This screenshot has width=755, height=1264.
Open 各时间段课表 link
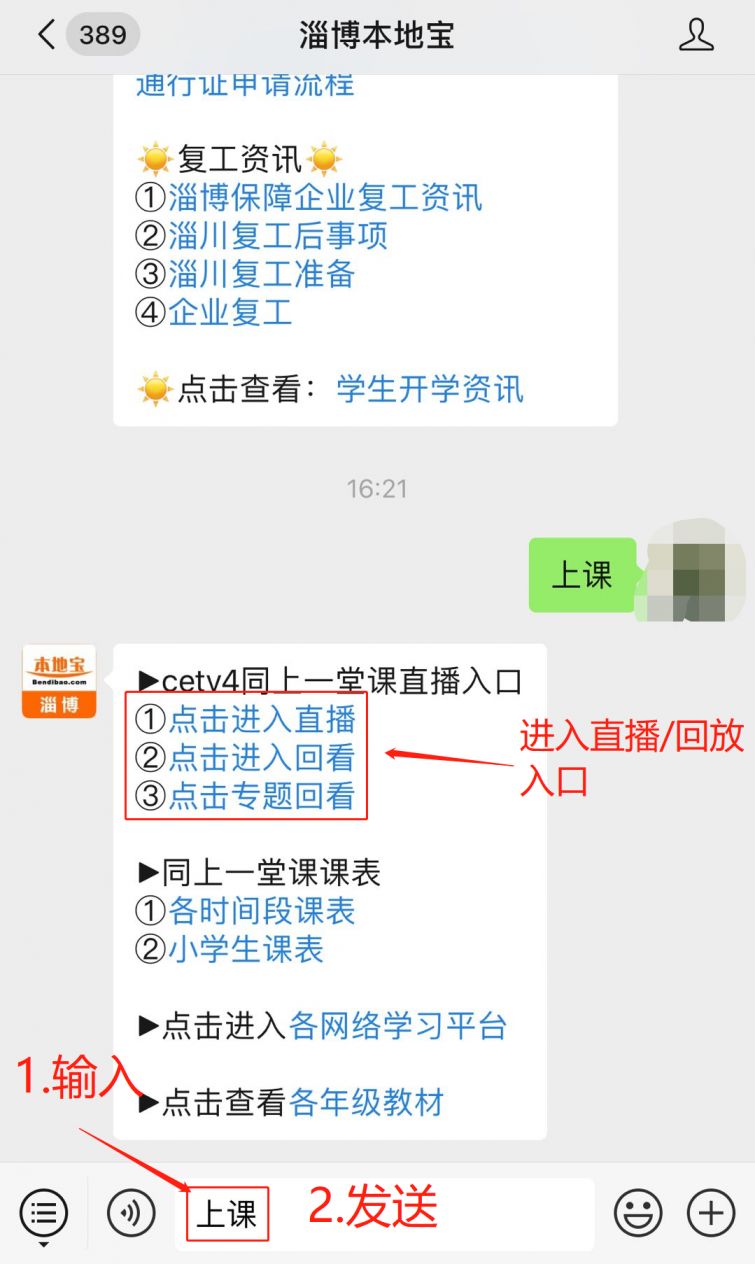pos(262,911)
